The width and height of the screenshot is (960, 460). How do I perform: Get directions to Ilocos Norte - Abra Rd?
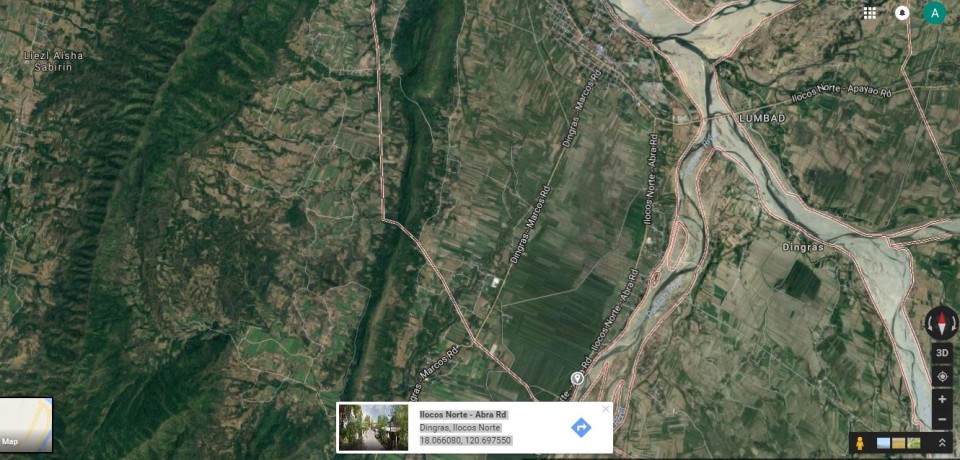581,428
